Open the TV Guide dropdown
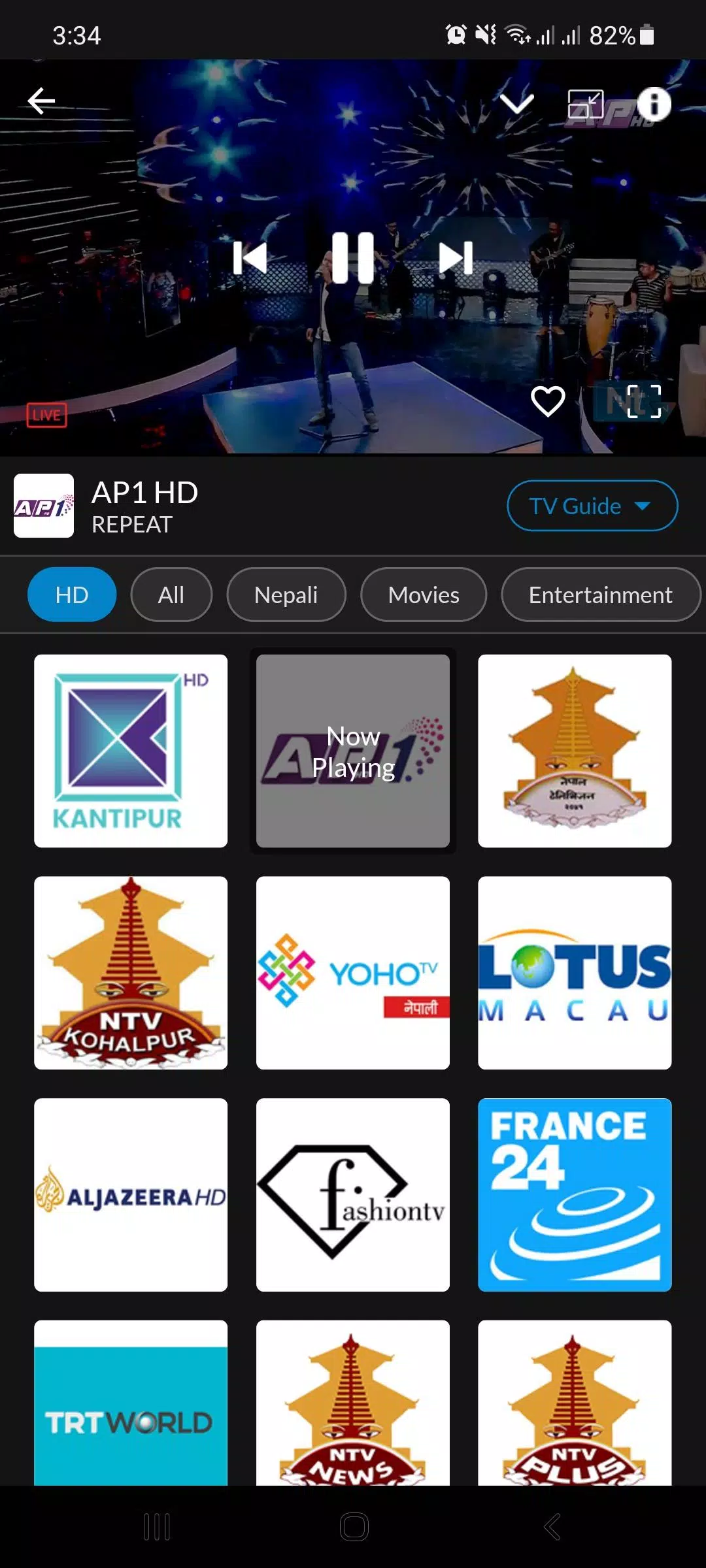 [x=592, y=505]
